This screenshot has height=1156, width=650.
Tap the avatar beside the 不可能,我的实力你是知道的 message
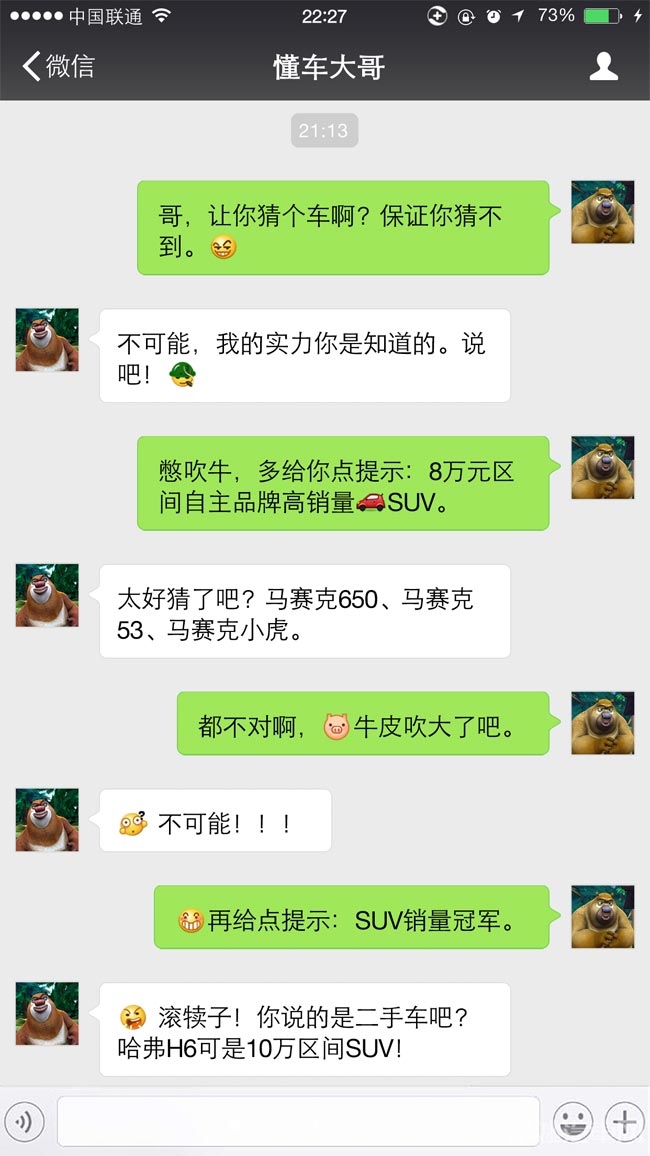[x=47, y=340]
